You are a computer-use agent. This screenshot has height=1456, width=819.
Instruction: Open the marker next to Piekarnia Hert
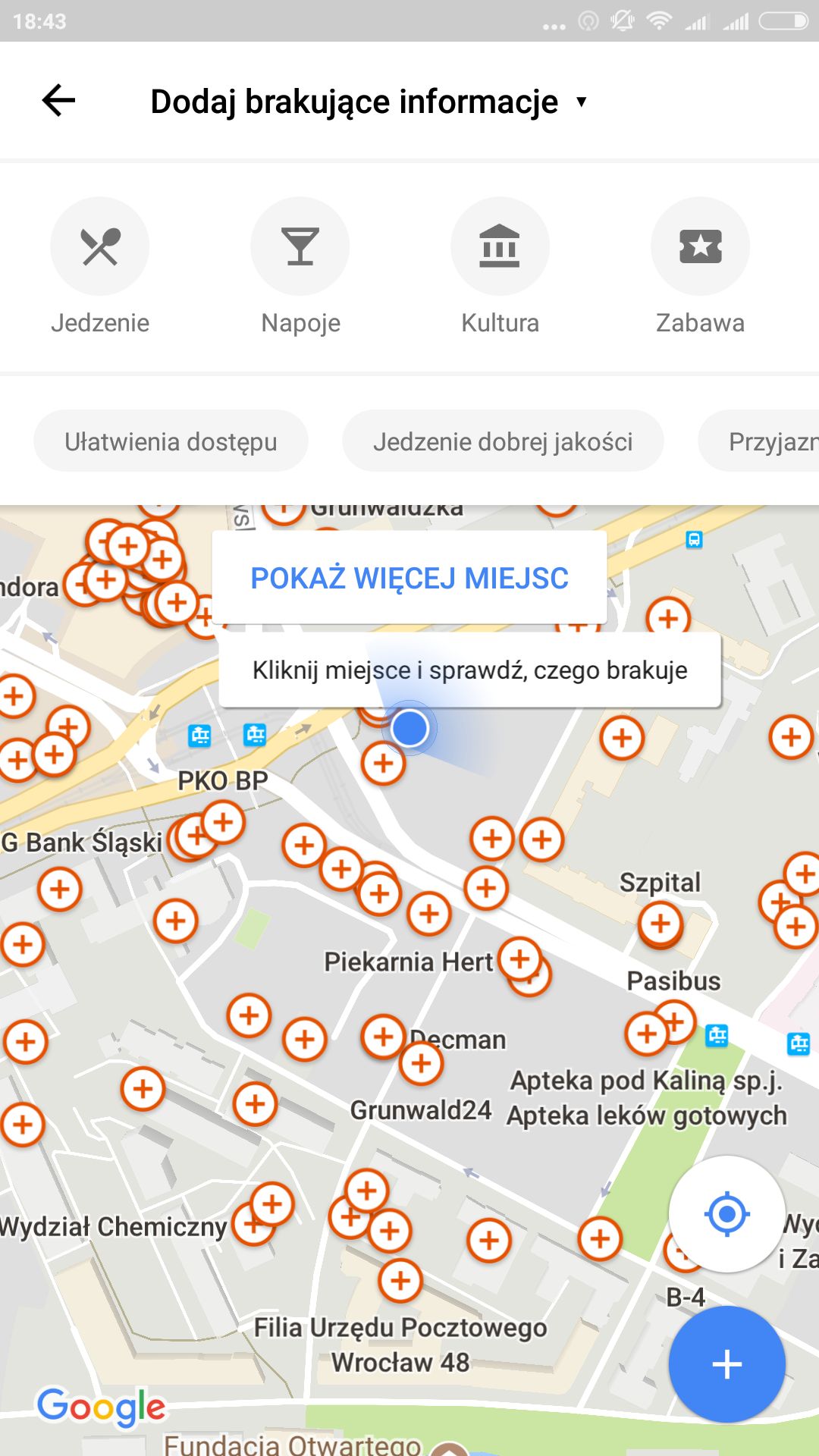click(520, 959)
